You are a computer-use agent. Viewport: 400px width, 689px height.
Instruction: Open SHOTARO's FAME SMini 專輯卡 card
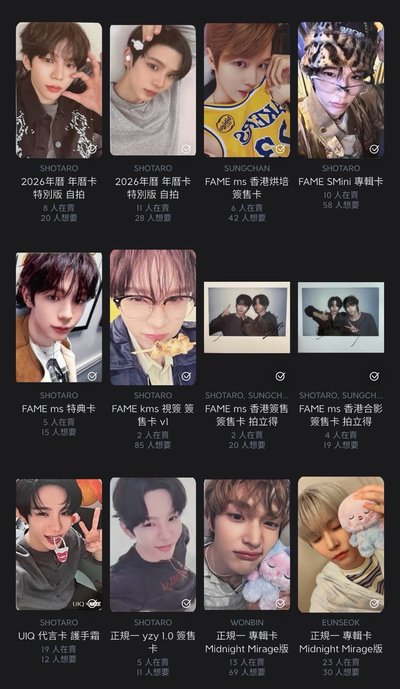click(341, 90)
